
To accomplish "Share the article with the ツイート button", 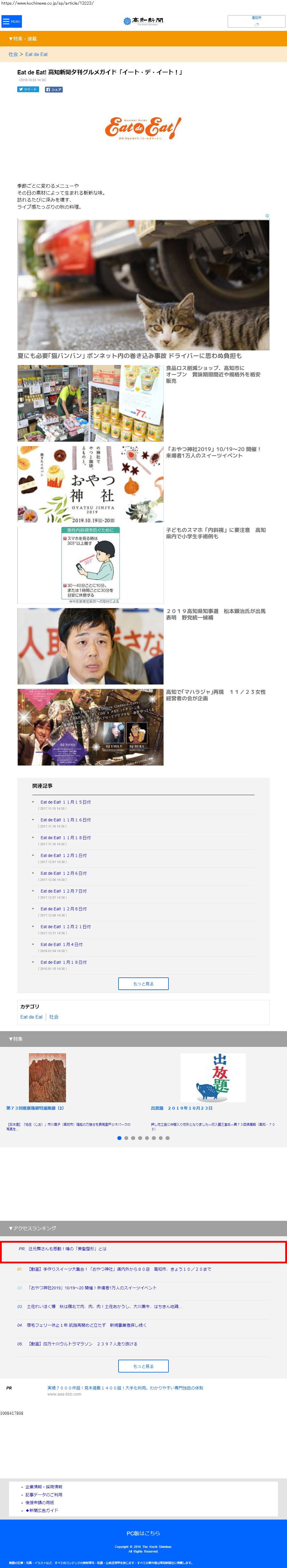I will (28, 90).
